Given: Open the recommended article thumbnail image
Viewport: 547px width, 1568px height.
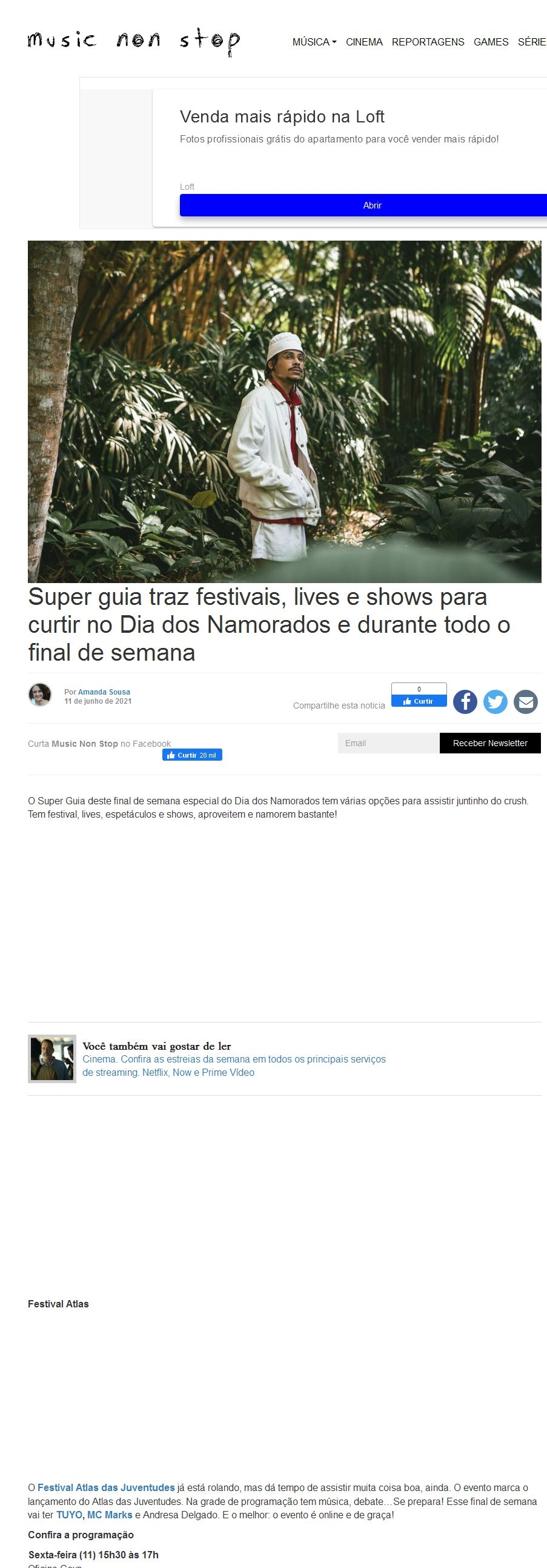Looking at the screenshot, I should (52, 1059).
